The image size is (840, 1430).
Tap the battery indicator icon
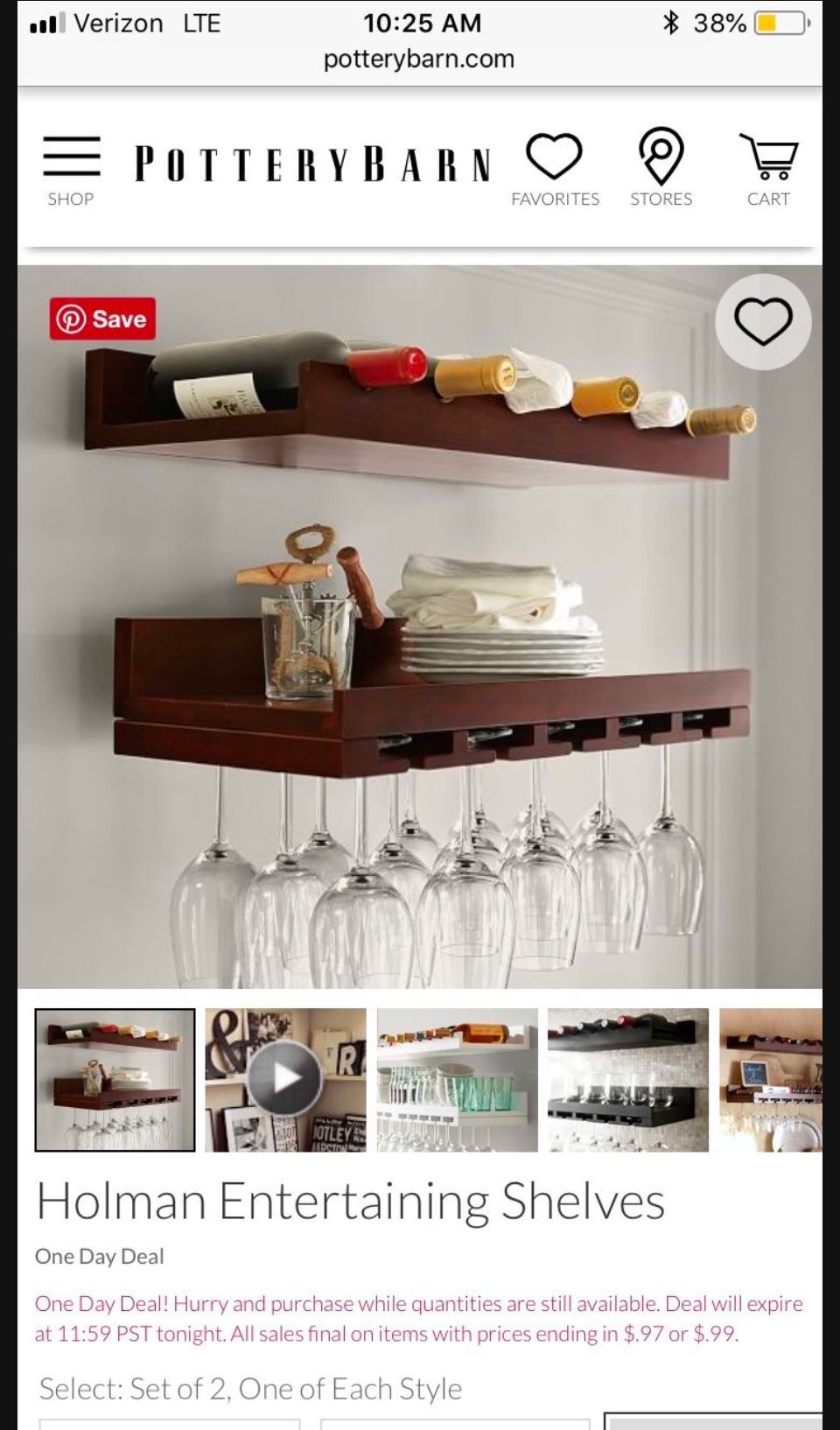click(x=779, y=22)
